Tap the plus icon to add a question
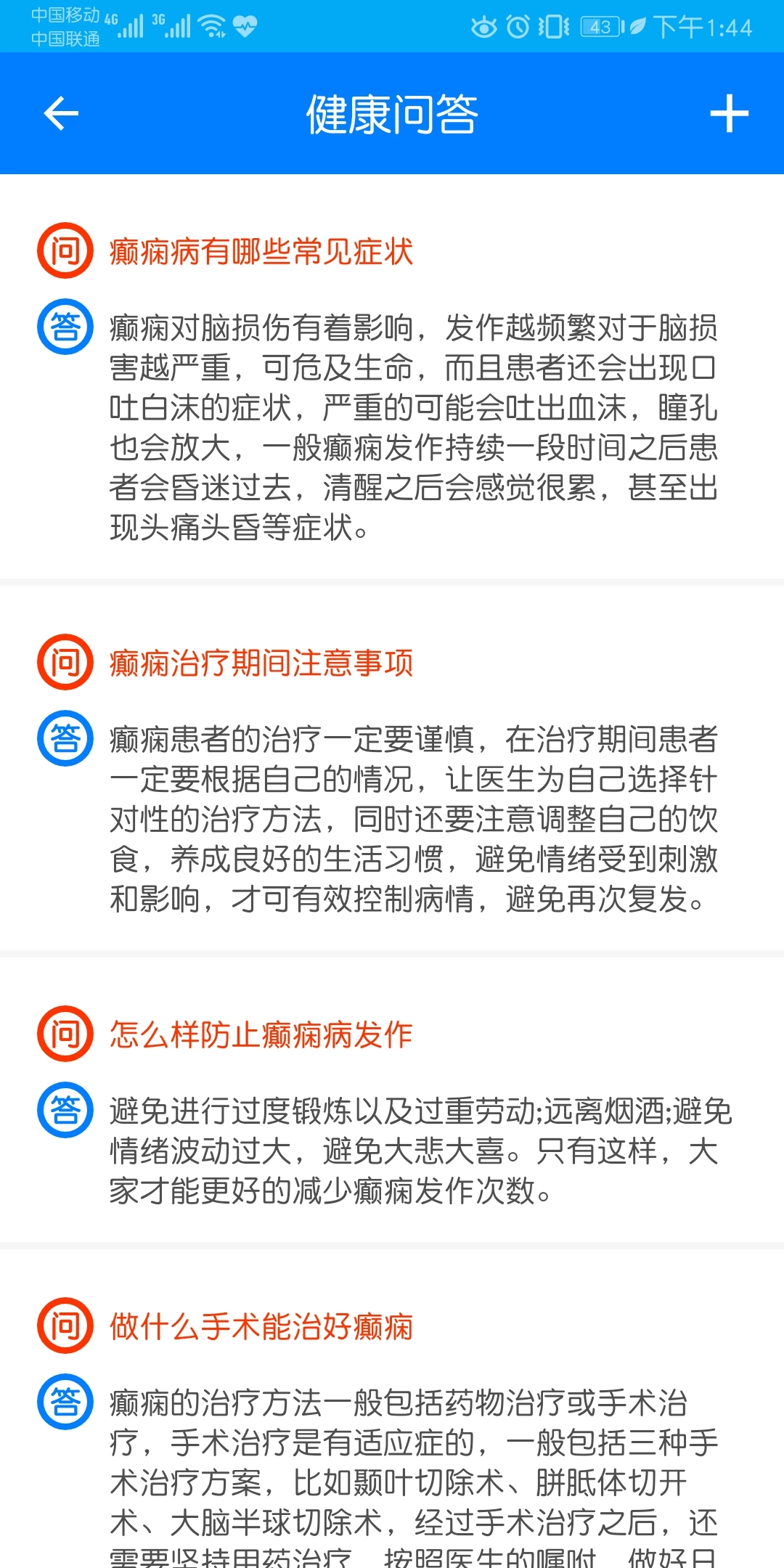 (730, 113)
